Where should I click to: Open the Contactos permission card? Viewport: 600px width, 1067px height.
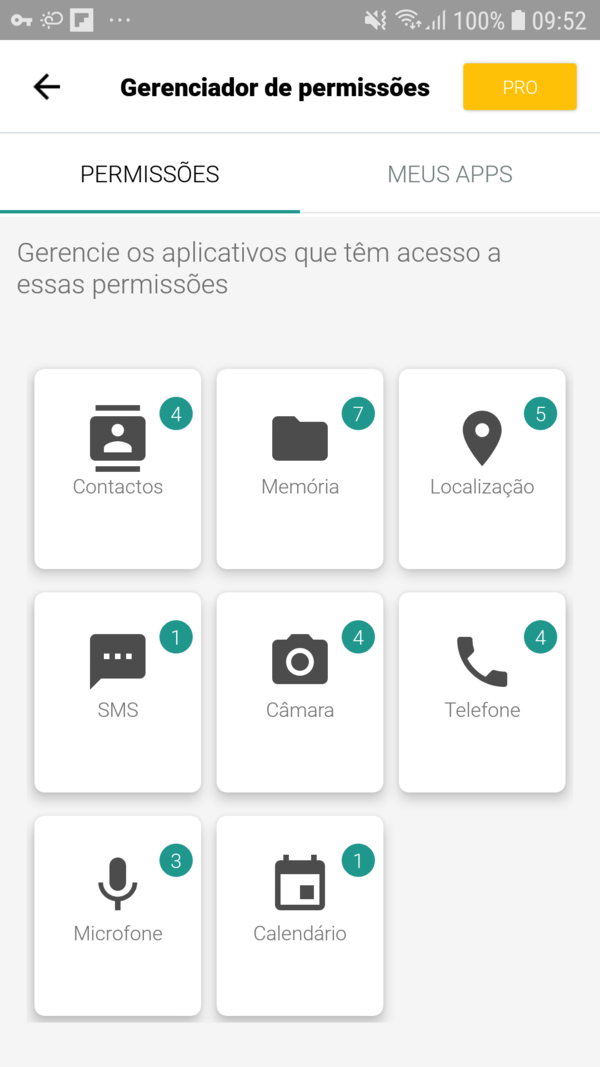tap(118, 468)
